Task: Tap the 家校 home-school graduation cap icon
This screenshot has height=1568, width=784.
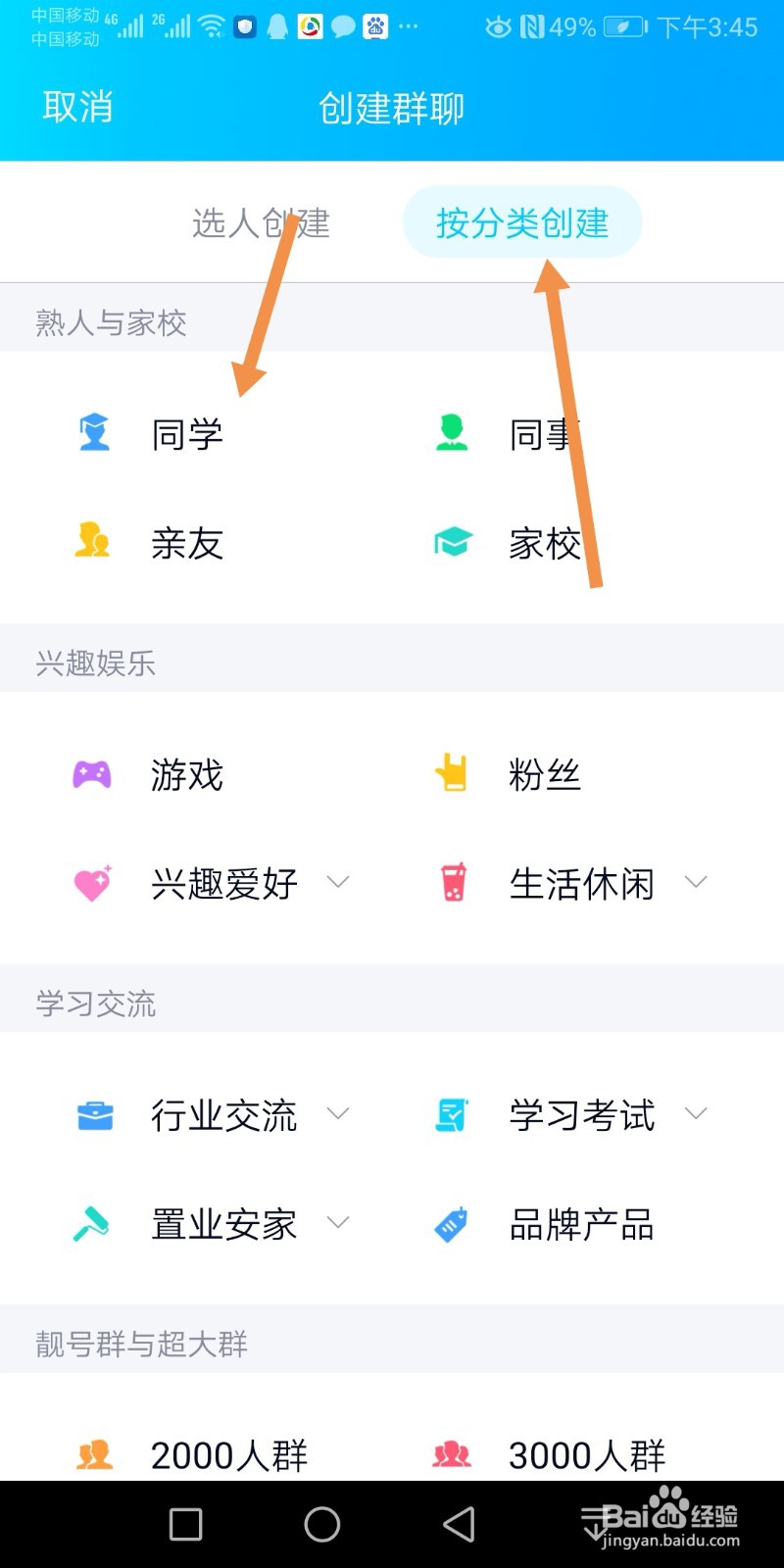Action: click(x=450, y=541)
